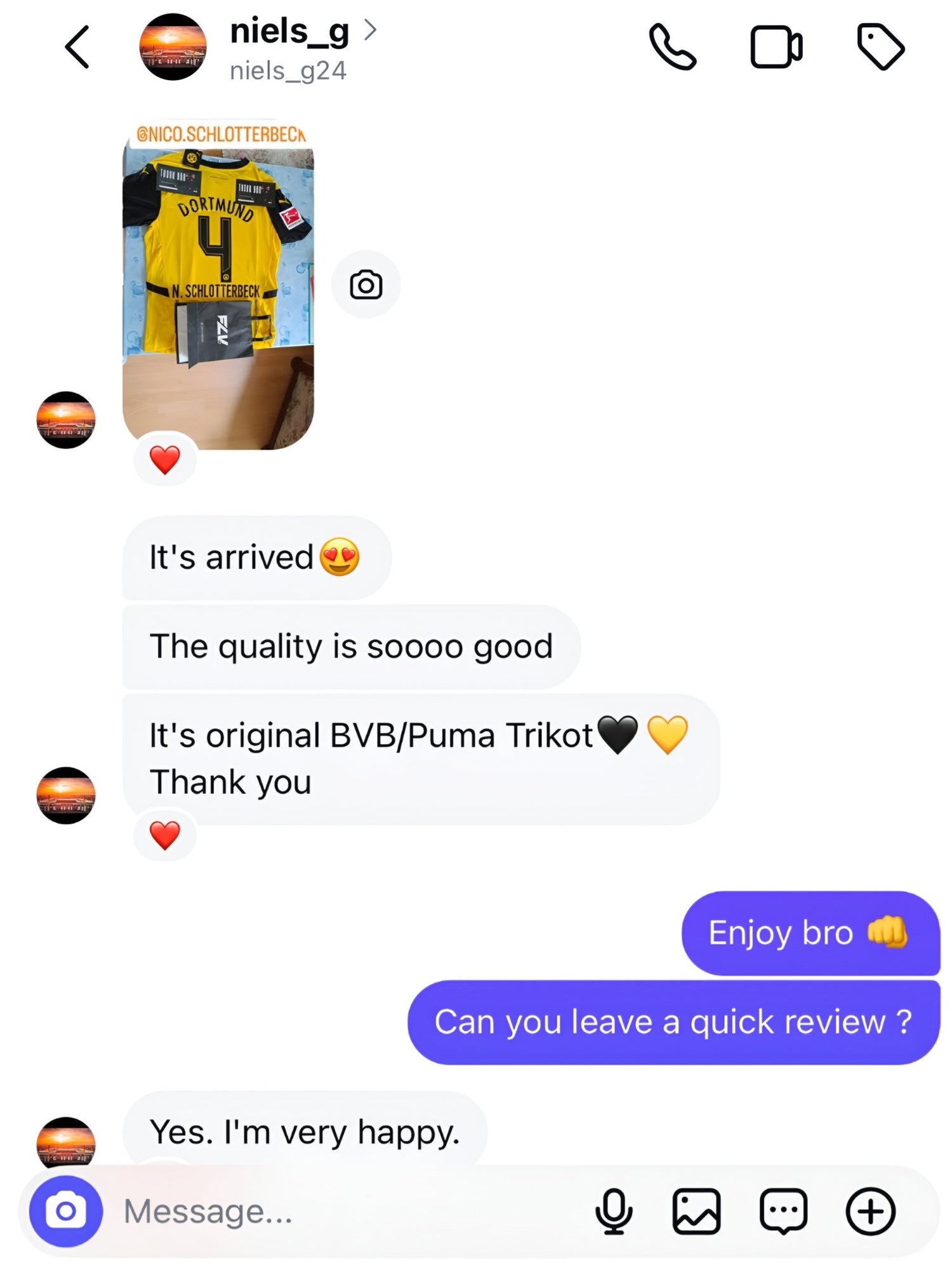Open the stickers and GIF bubble icon
Viewport: 952px width, 1270px height.
tap(783, 1211)
